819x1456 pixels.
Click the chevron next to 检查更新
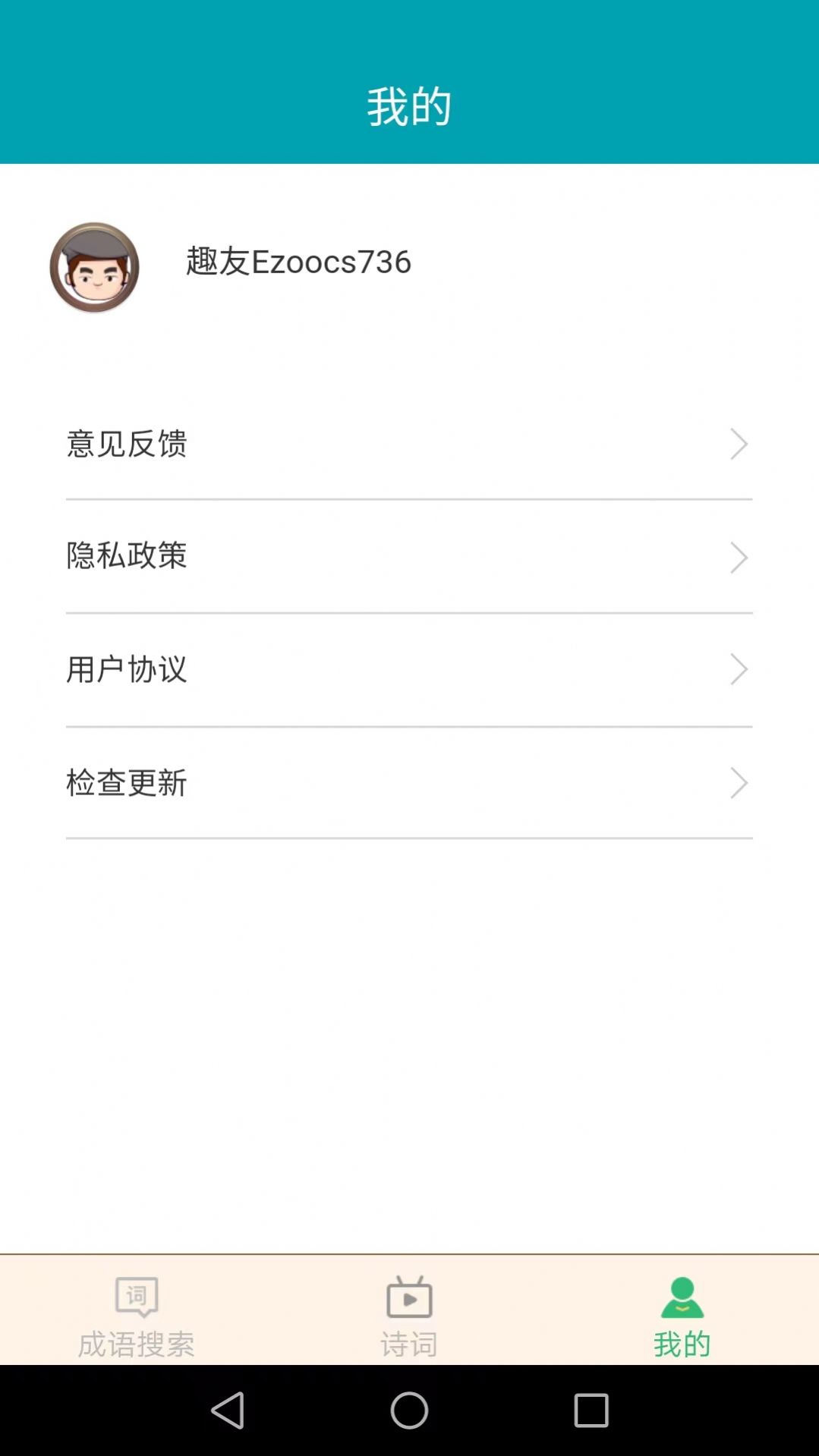(740, 784)
